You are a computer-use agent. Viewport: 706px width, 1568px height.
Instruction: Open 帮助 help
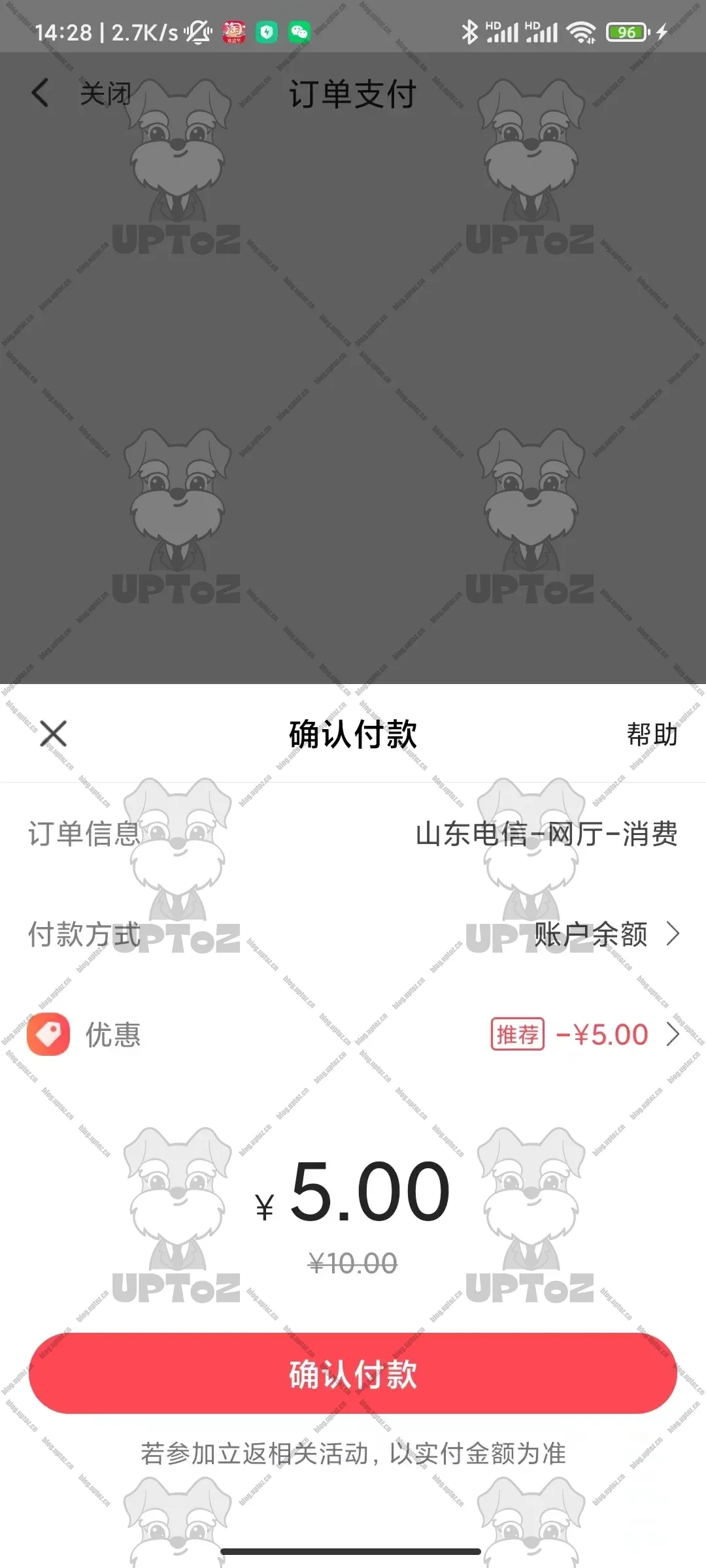(652, 734)
